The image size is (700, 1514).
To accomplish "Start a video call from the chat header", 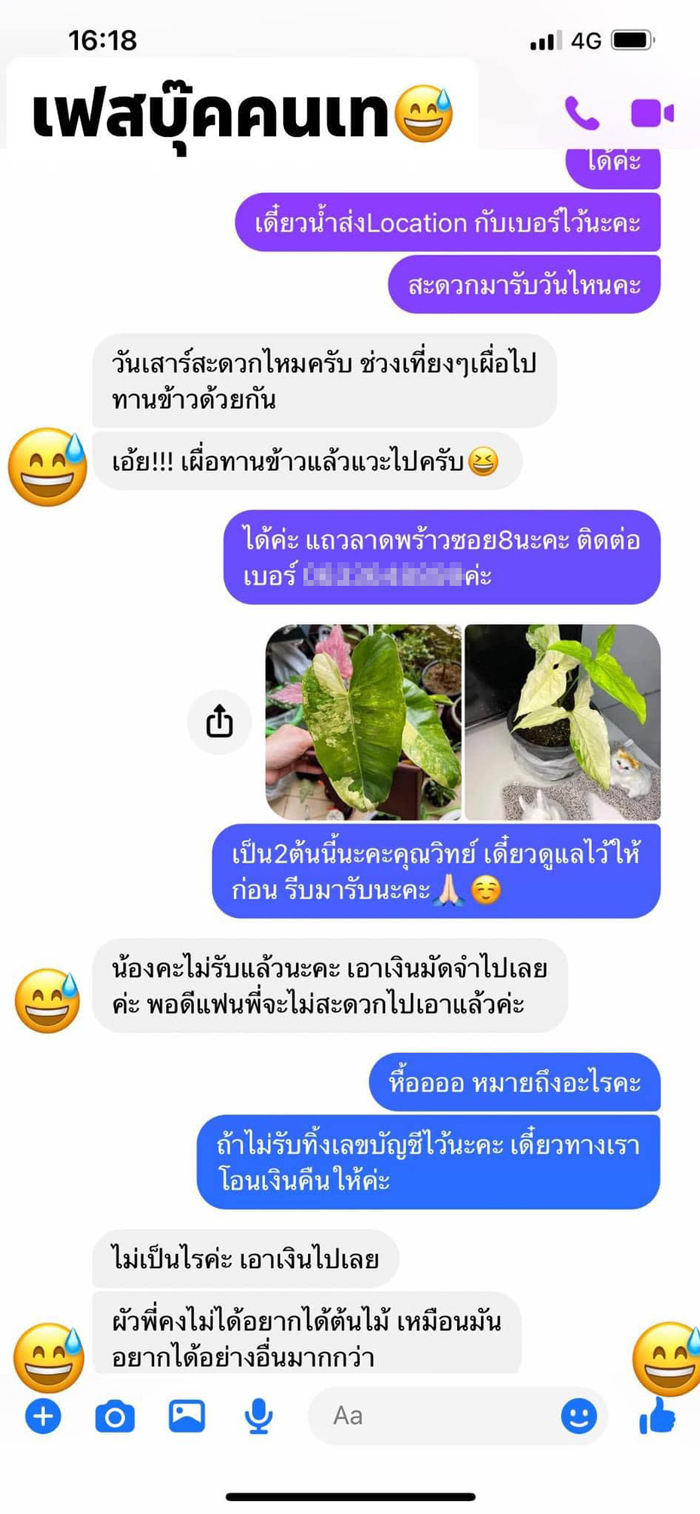I will [x=652, y=113].
